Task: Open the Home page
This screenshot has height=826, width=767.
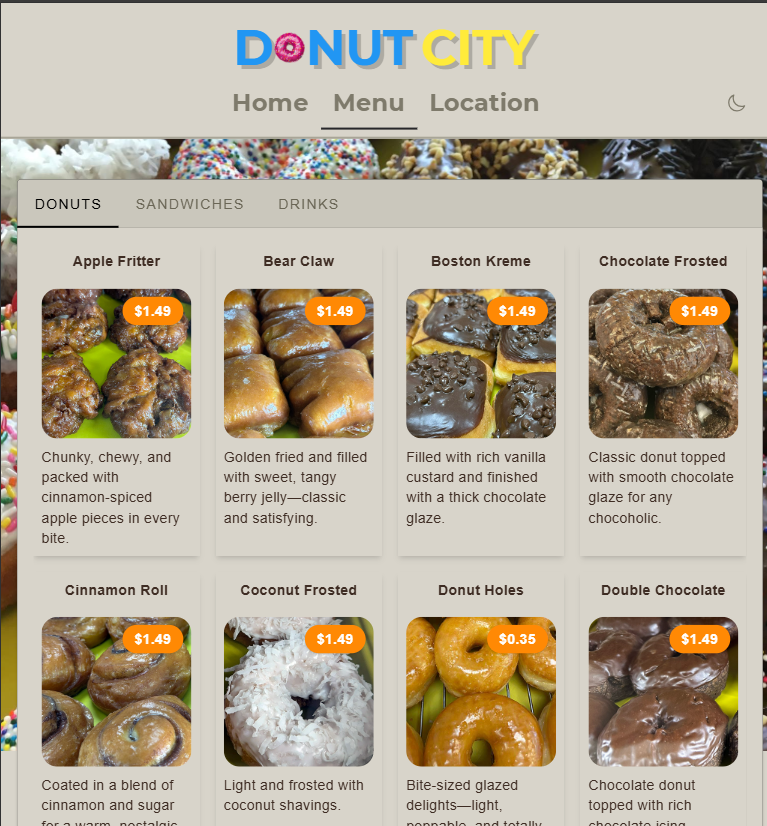Action: click(x=270, y=102)
